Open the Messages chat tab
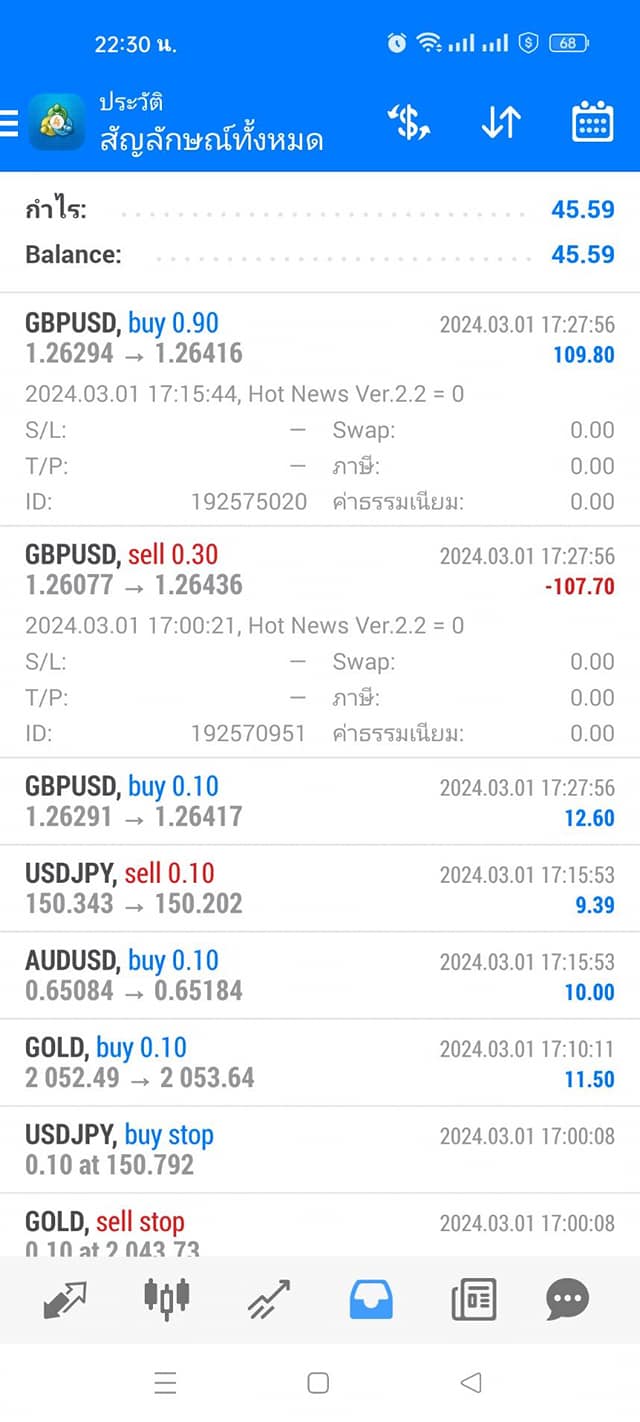The height and width of the screenshot is (1422, 640). [x=568, y=1299]
